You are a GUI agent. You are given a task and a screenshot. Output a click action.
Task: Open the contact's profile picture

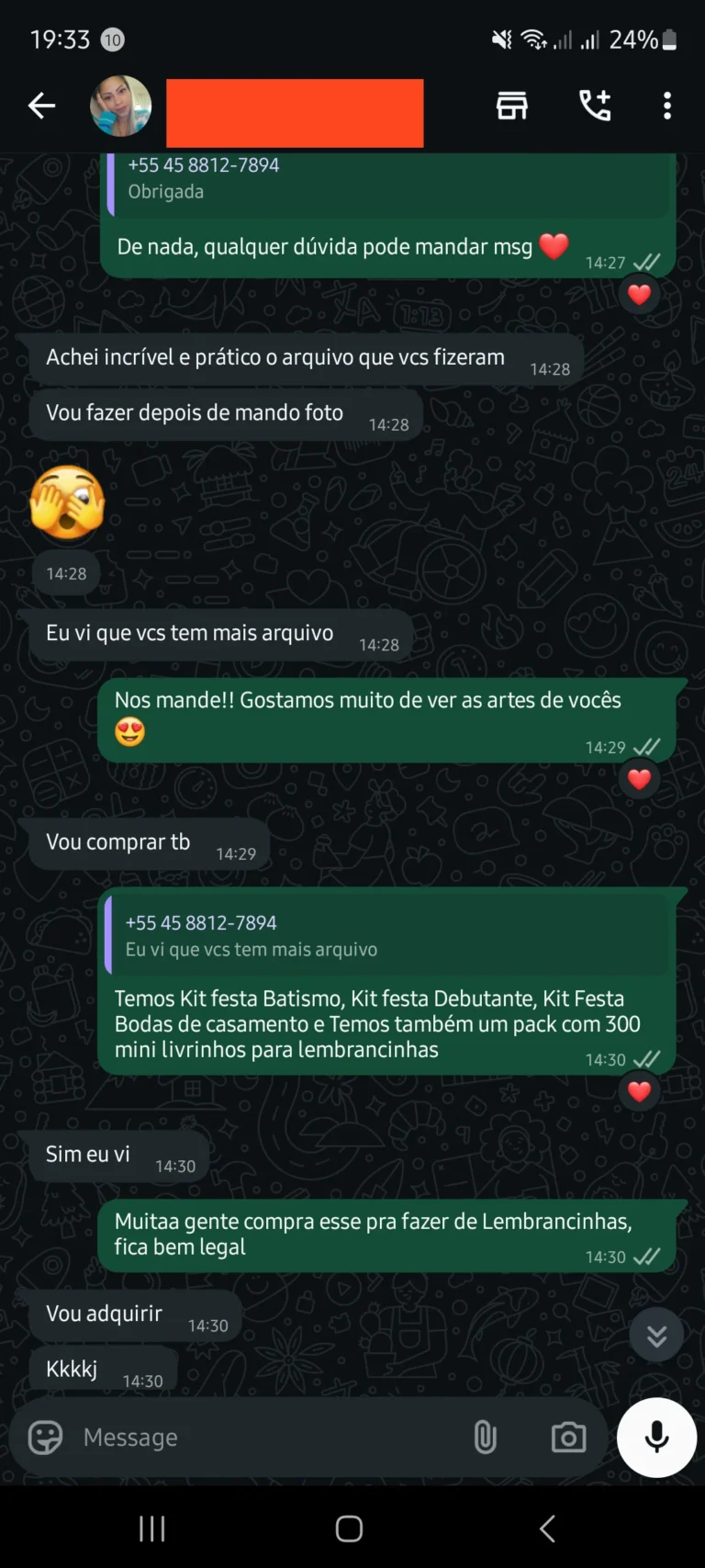point(120,107)
